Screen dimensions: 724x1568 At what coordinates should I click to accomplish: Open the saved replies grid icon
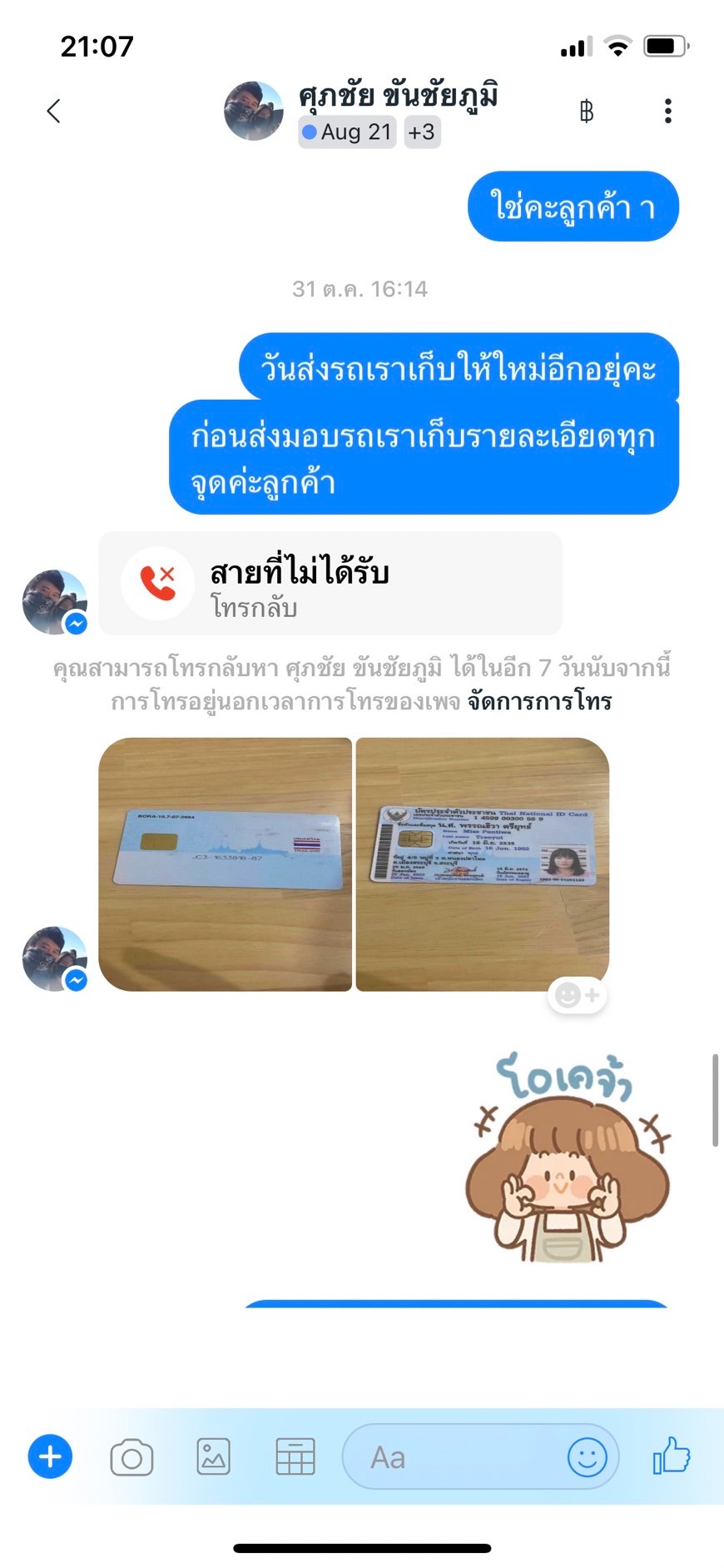(x=295, y=1457)
